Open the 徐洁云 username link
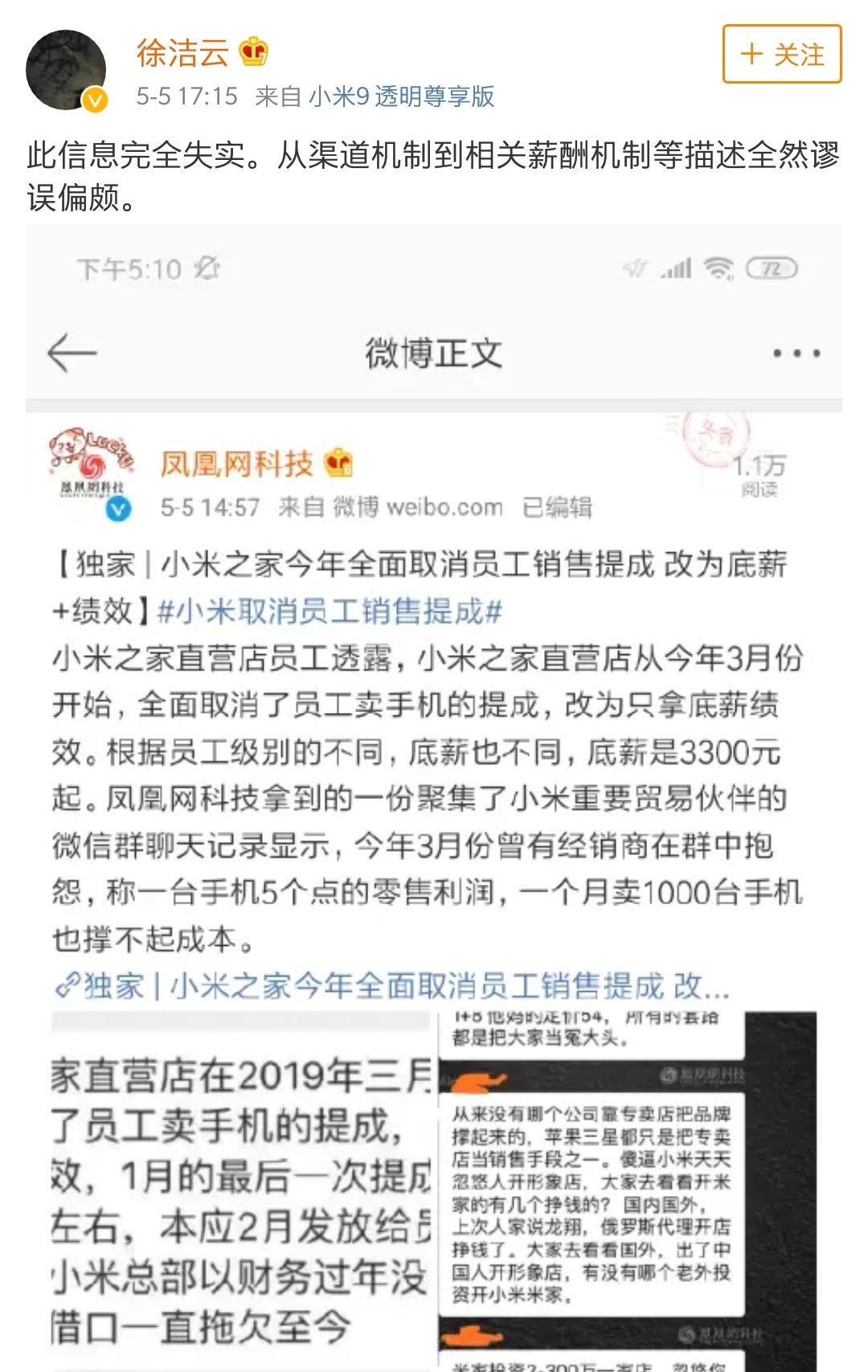Viewport: 868px width, 1372px height. pos(182,53)
